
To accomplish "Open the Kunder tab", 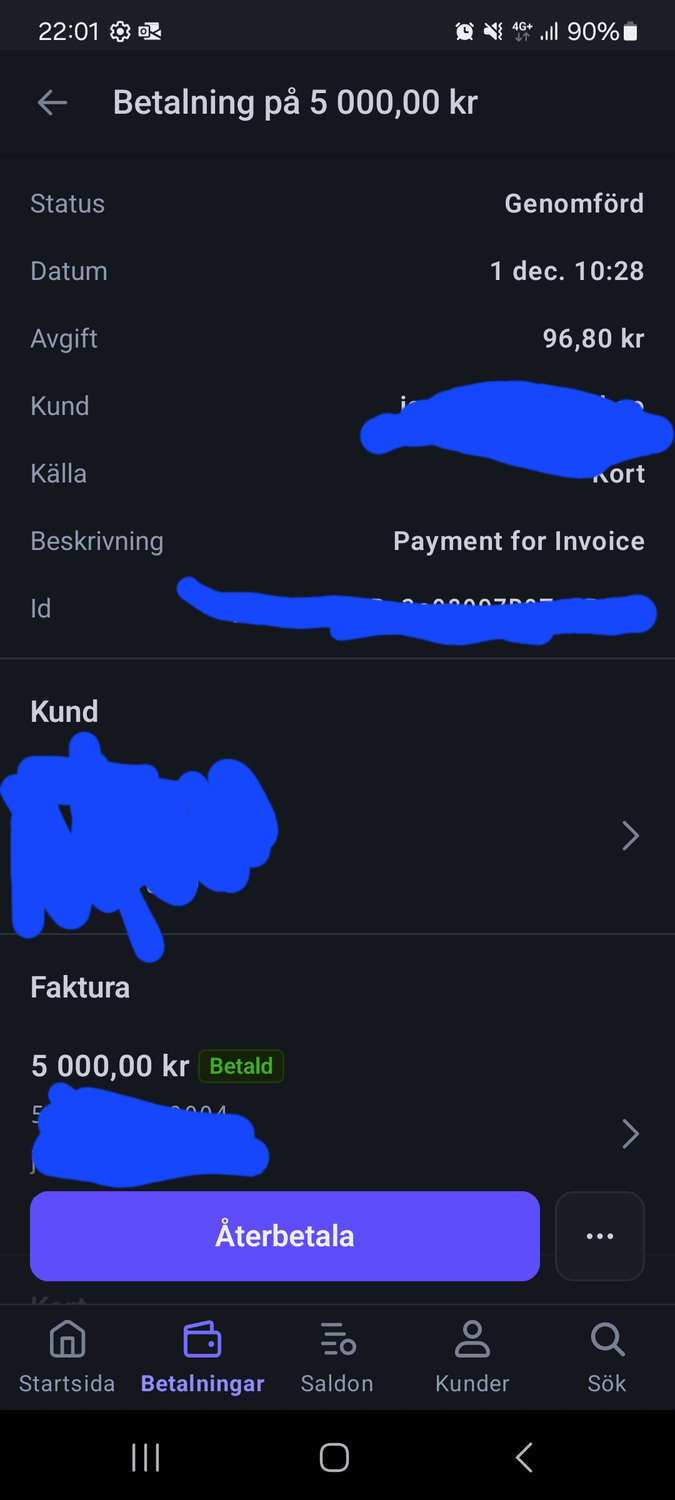I will [472, 1356].
